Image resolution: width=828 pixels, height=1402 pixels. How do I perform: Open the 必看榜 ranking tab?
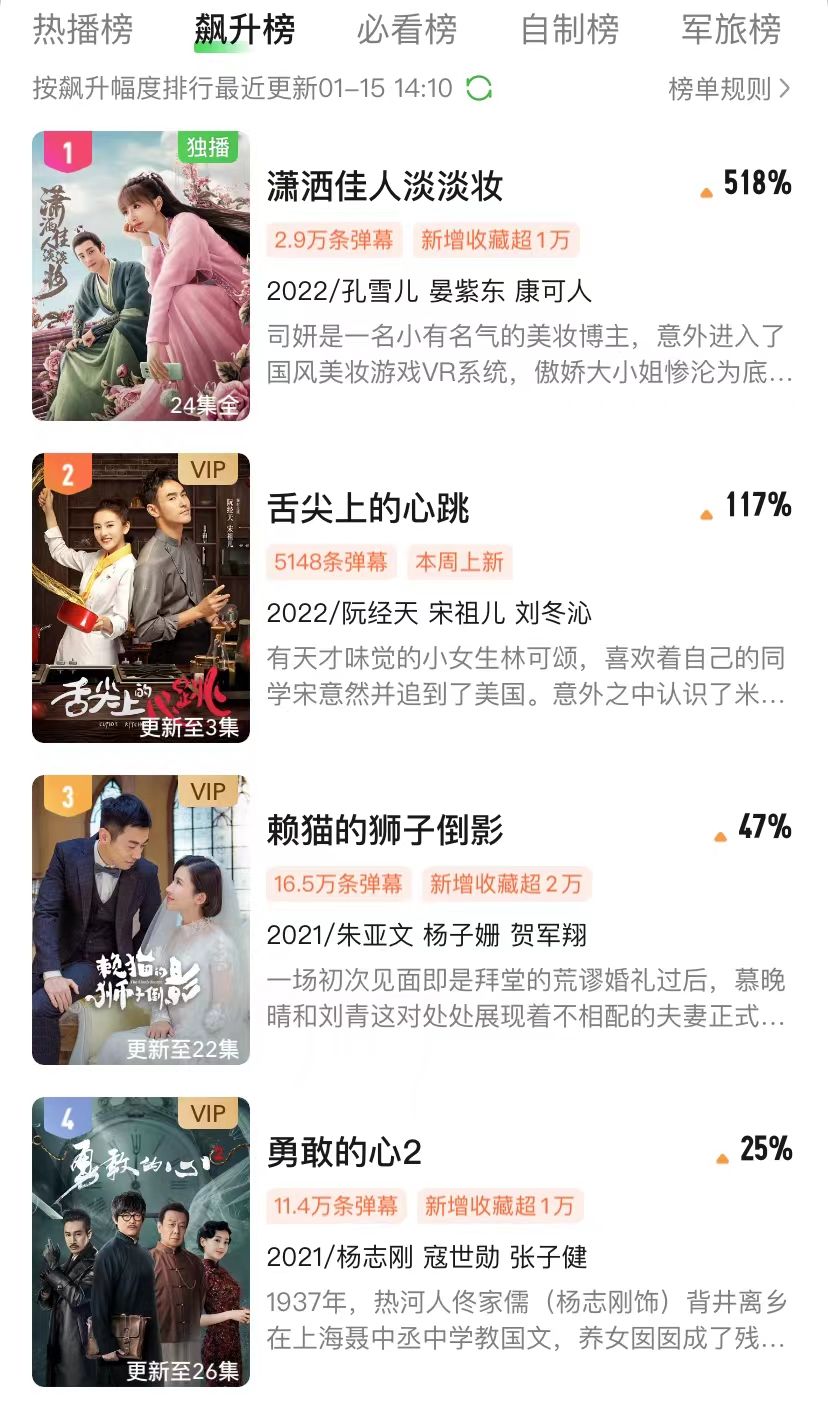pos(404,32)
